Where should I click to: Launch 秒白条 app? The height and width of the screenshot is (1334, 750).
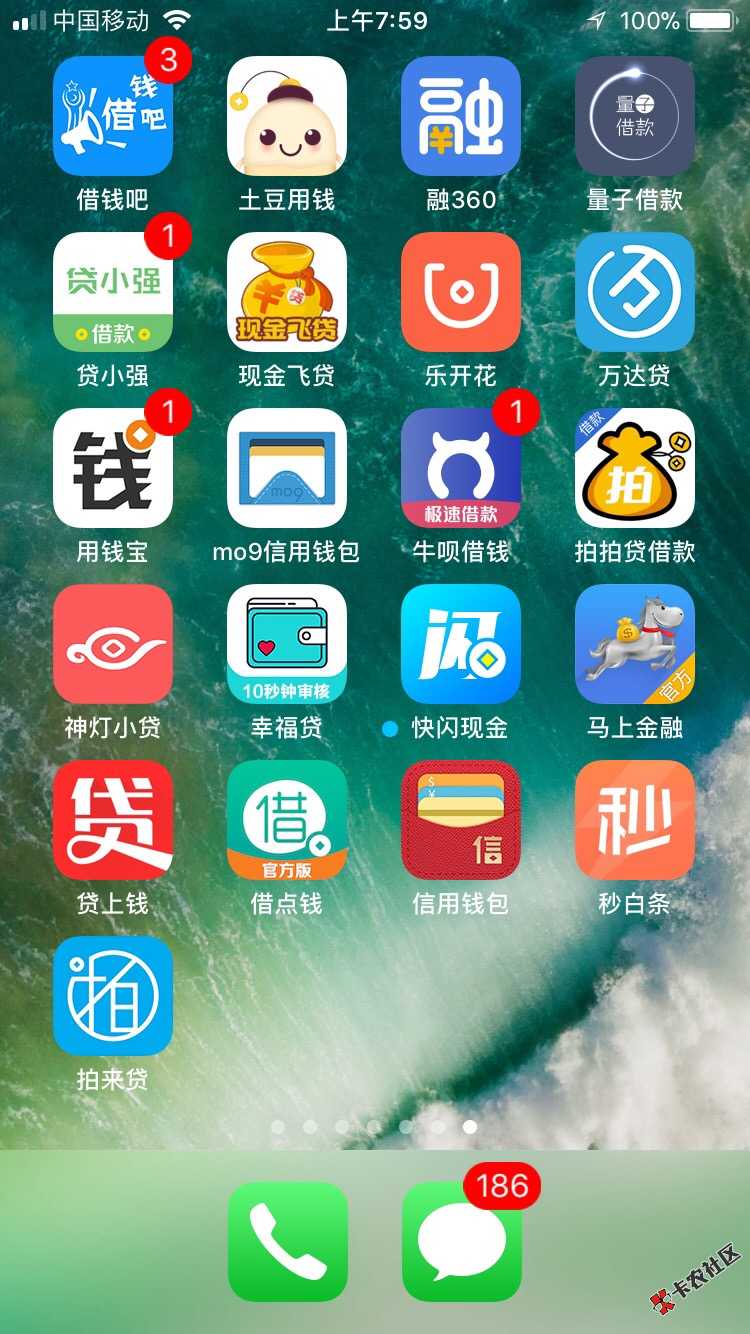(635, 820)
